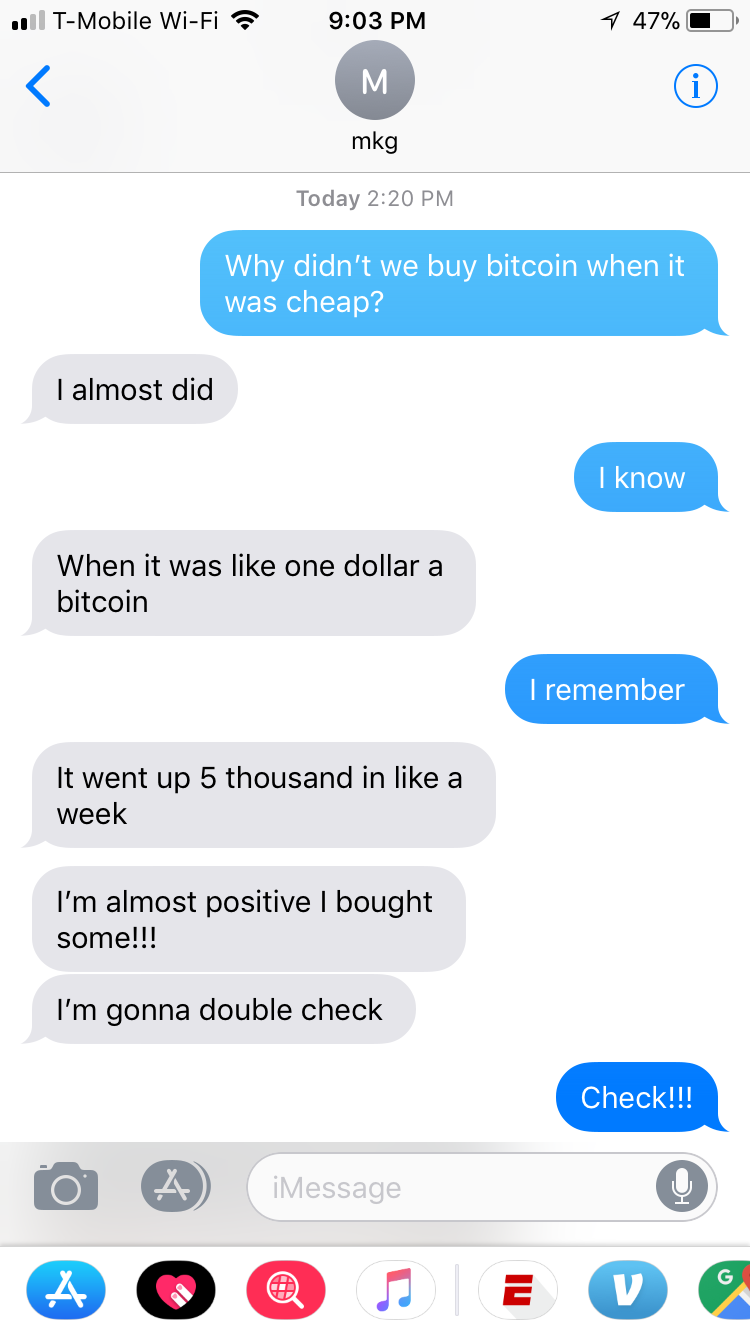The image size is (750, 1334).
Task: Open the image search globe app
Action: click(x=286, y=1287)
